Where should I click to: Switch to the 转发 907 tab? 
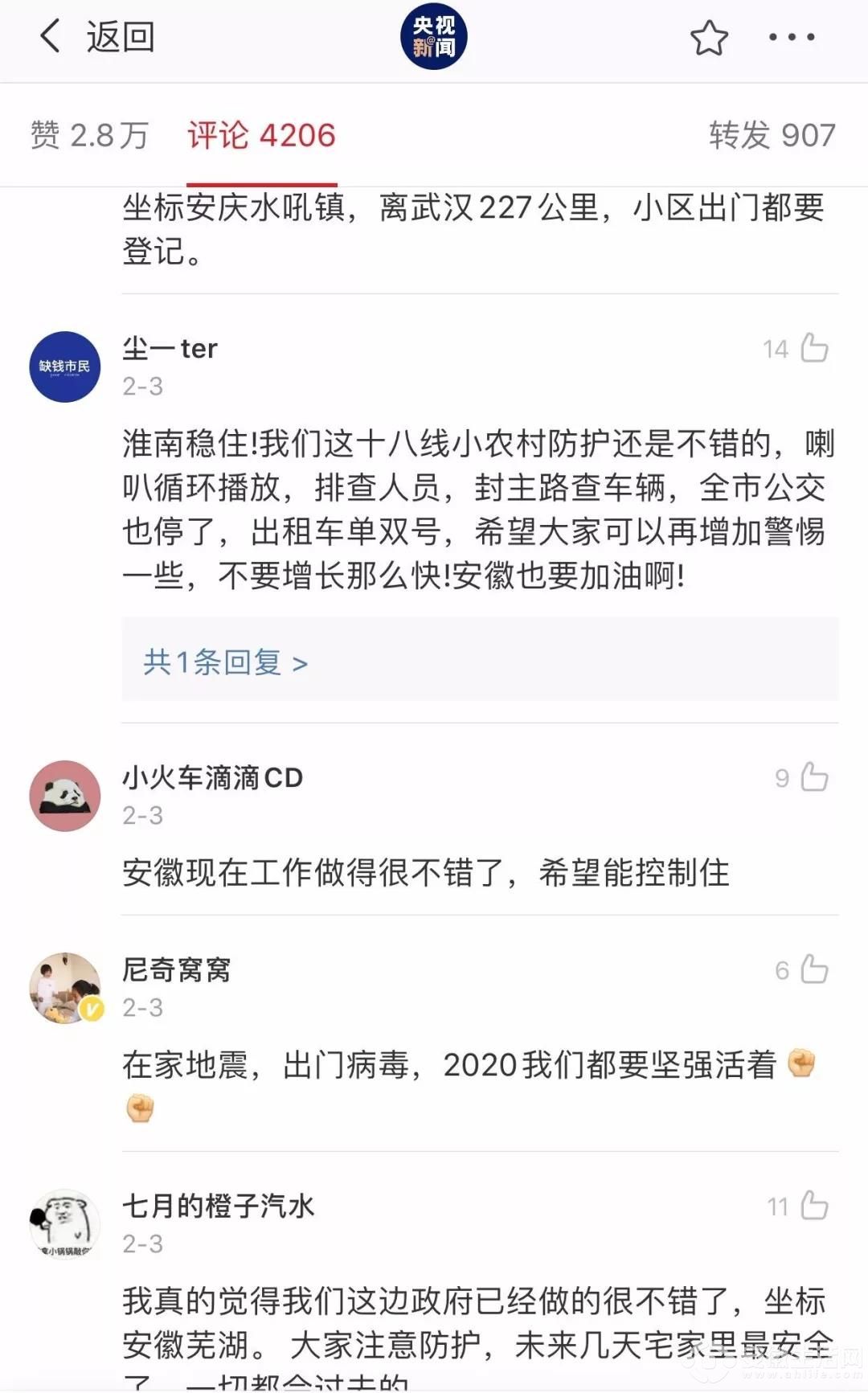coord(772,135)
